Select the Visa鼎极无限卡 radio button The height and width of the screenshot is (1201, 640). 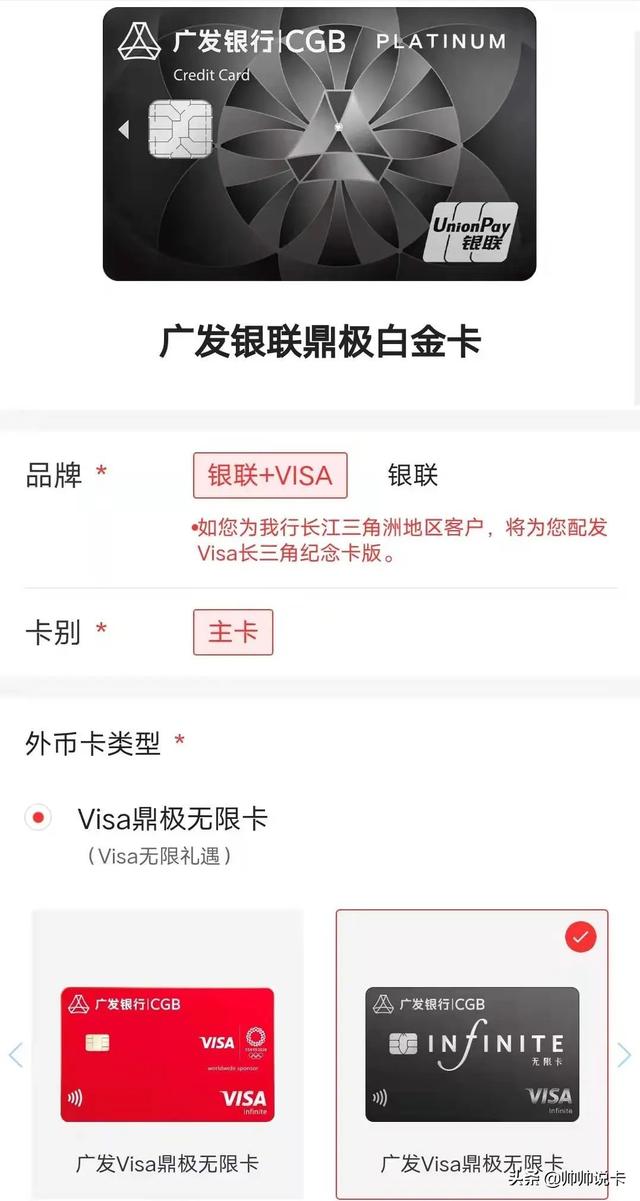[x=38, y=818]
